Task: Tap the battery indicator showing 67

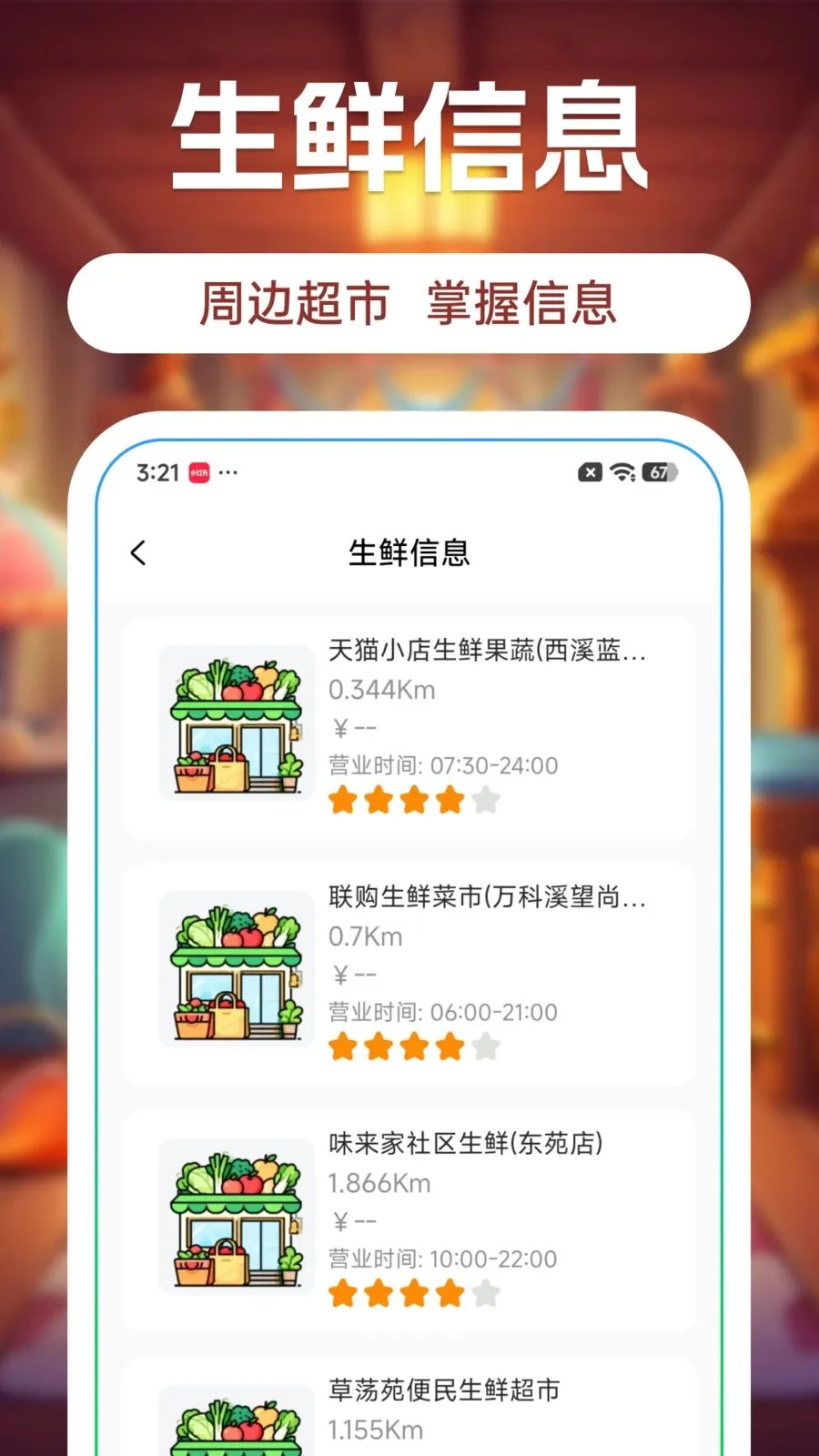Action: point(658,471)
